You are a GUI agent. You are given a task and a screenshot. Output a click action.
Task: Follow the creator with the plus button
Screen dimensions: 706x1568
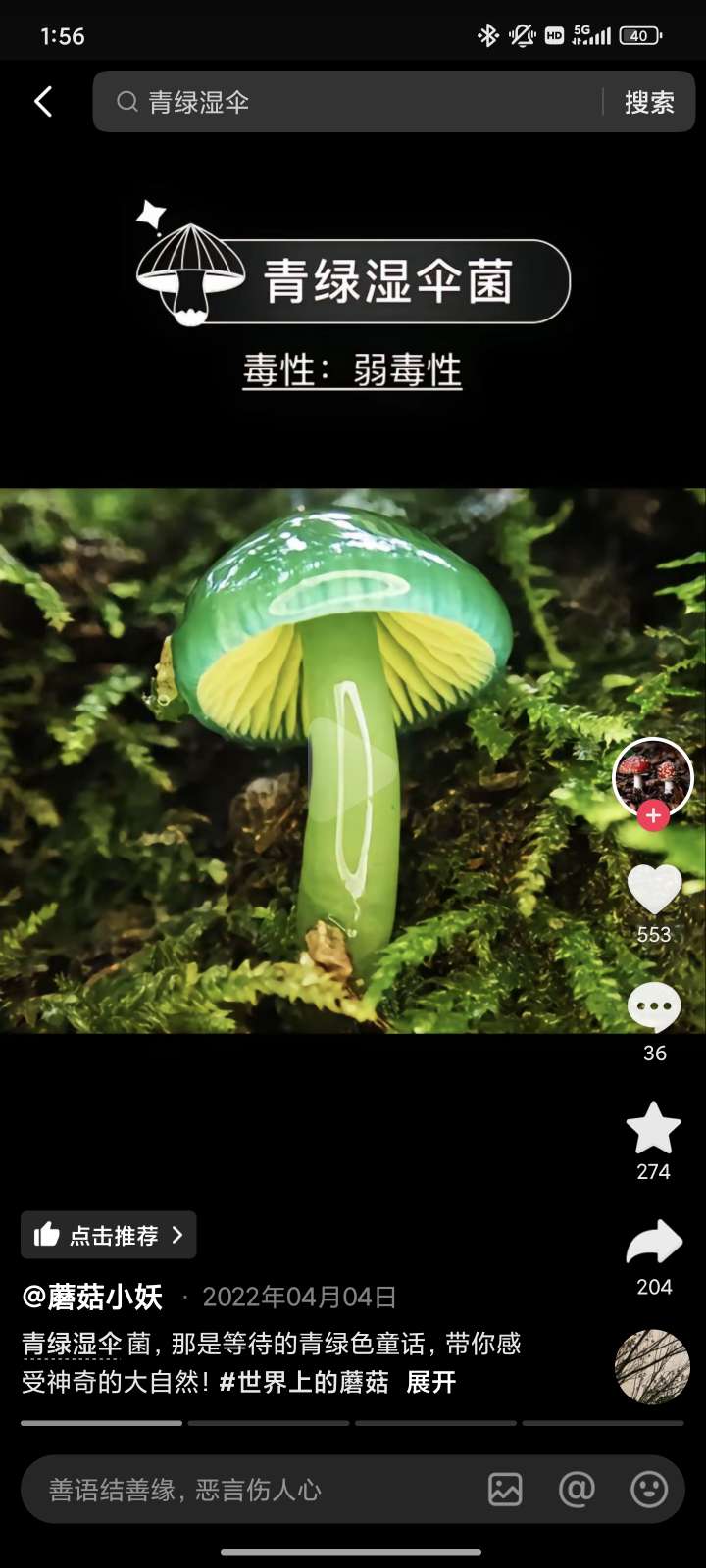(x=653, y=814)
